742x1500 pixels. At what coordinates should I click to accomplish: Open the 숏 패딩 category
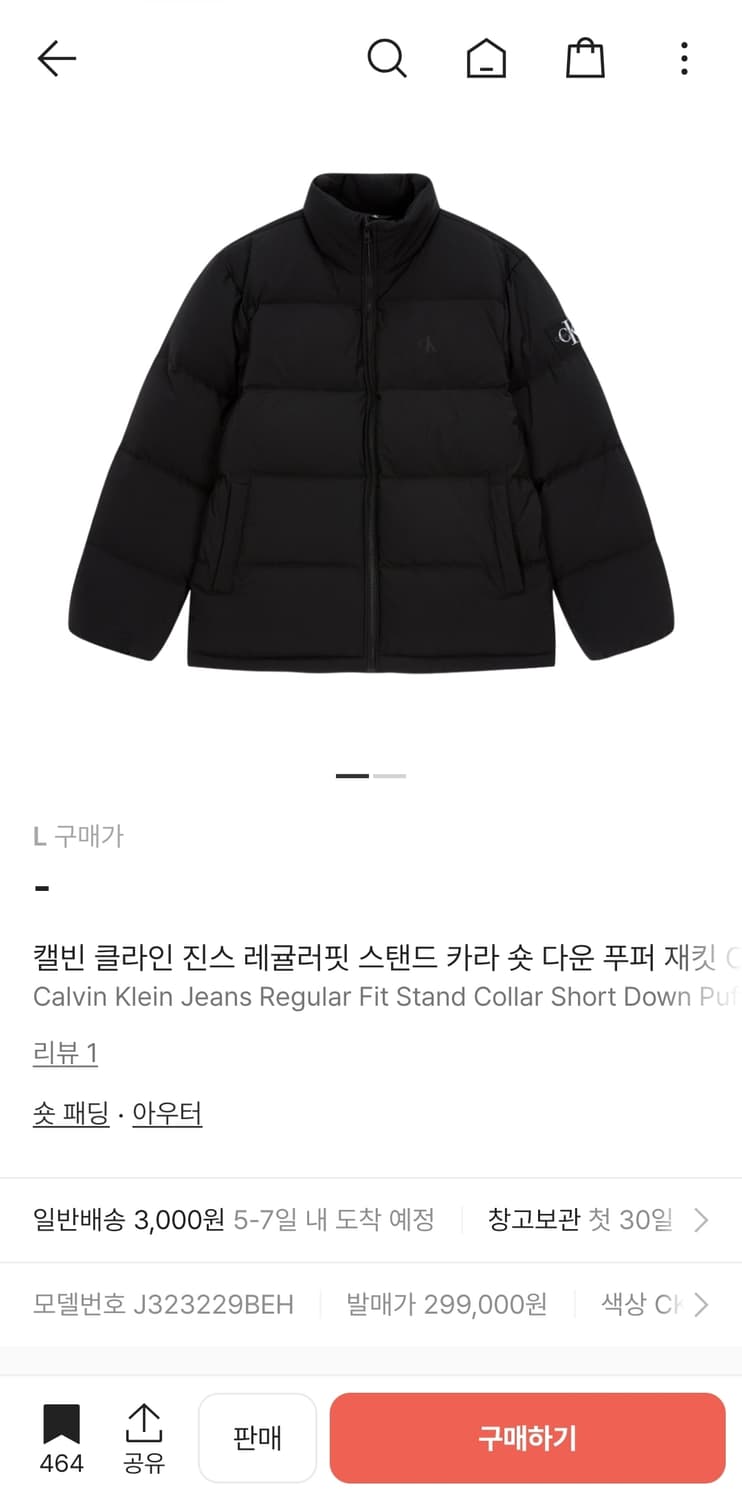click(70, 1112)
